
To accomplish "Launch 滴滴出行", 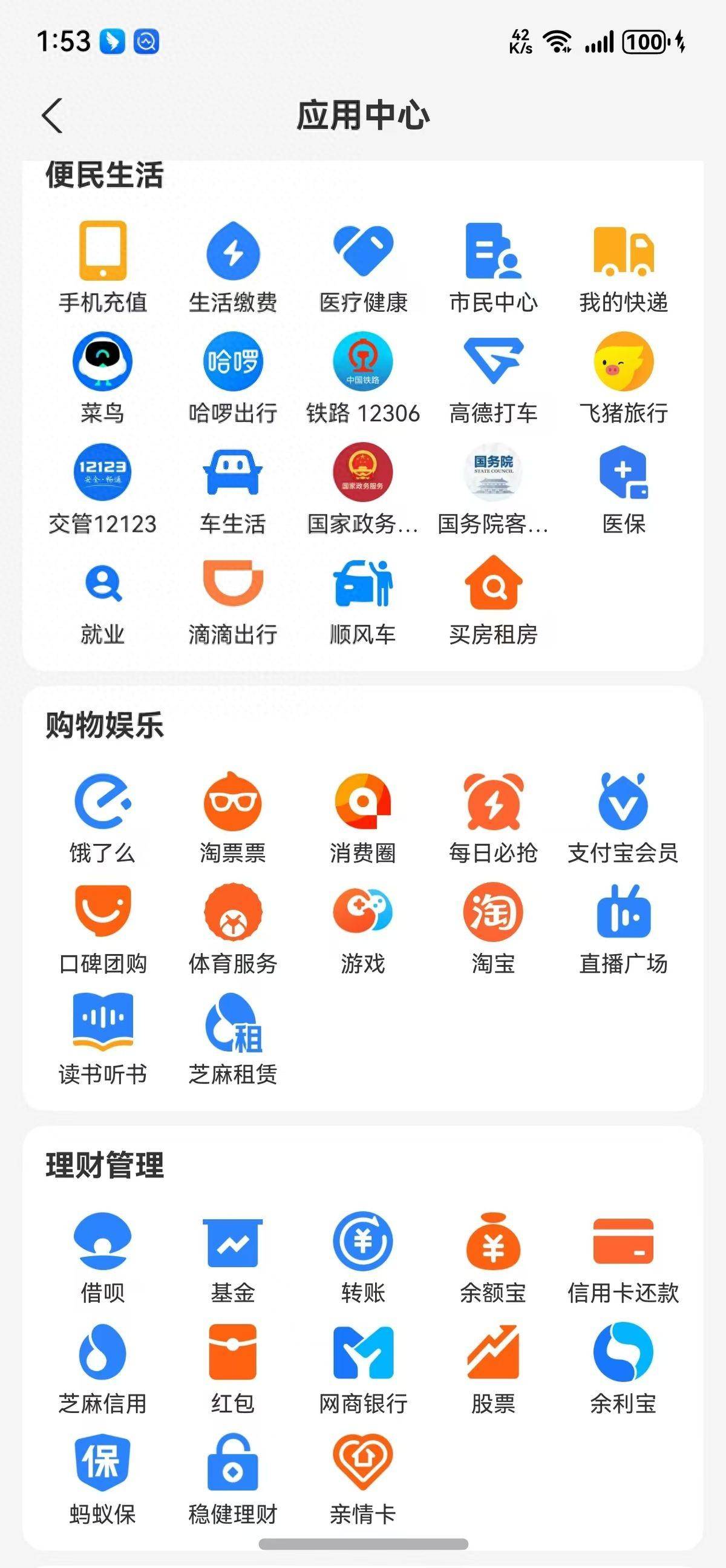I will 233,584.
